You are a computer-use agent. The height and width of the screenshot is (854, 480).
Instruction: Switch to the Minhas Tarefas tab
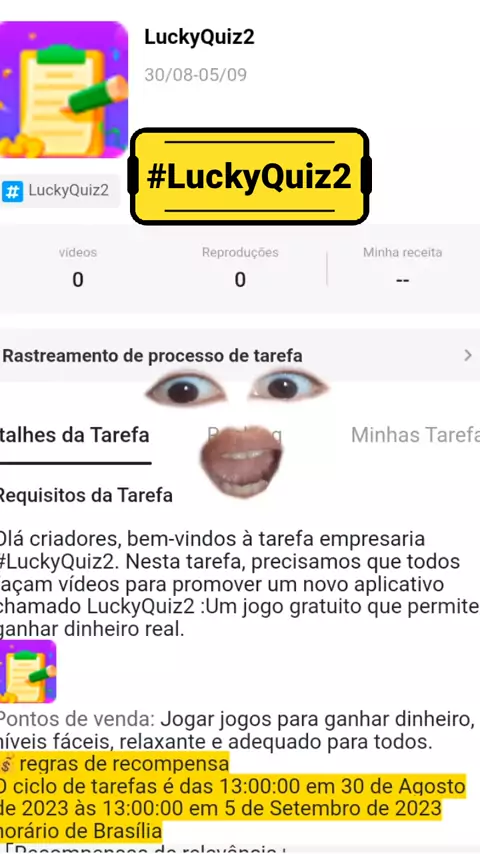click(x=415, y=435)
